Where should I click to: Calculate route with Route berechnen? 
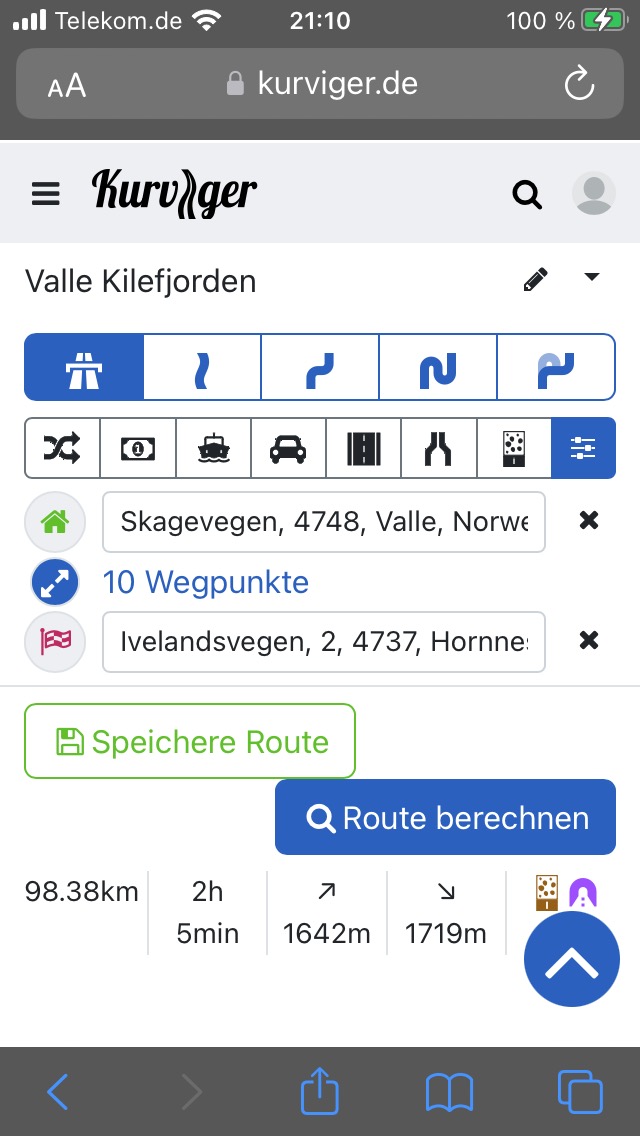point(445,817)
